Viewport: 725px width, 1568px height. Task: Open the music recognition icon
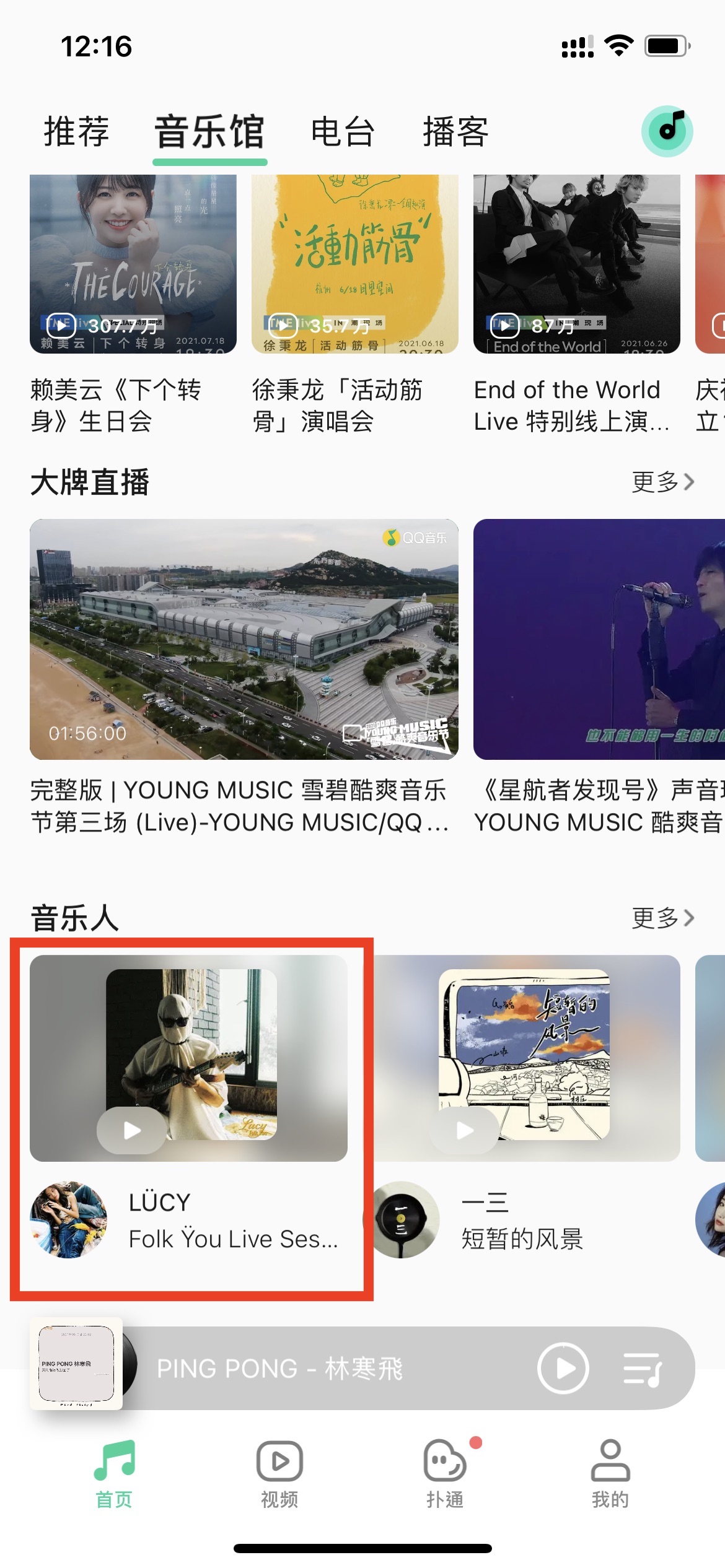point(667,131)
